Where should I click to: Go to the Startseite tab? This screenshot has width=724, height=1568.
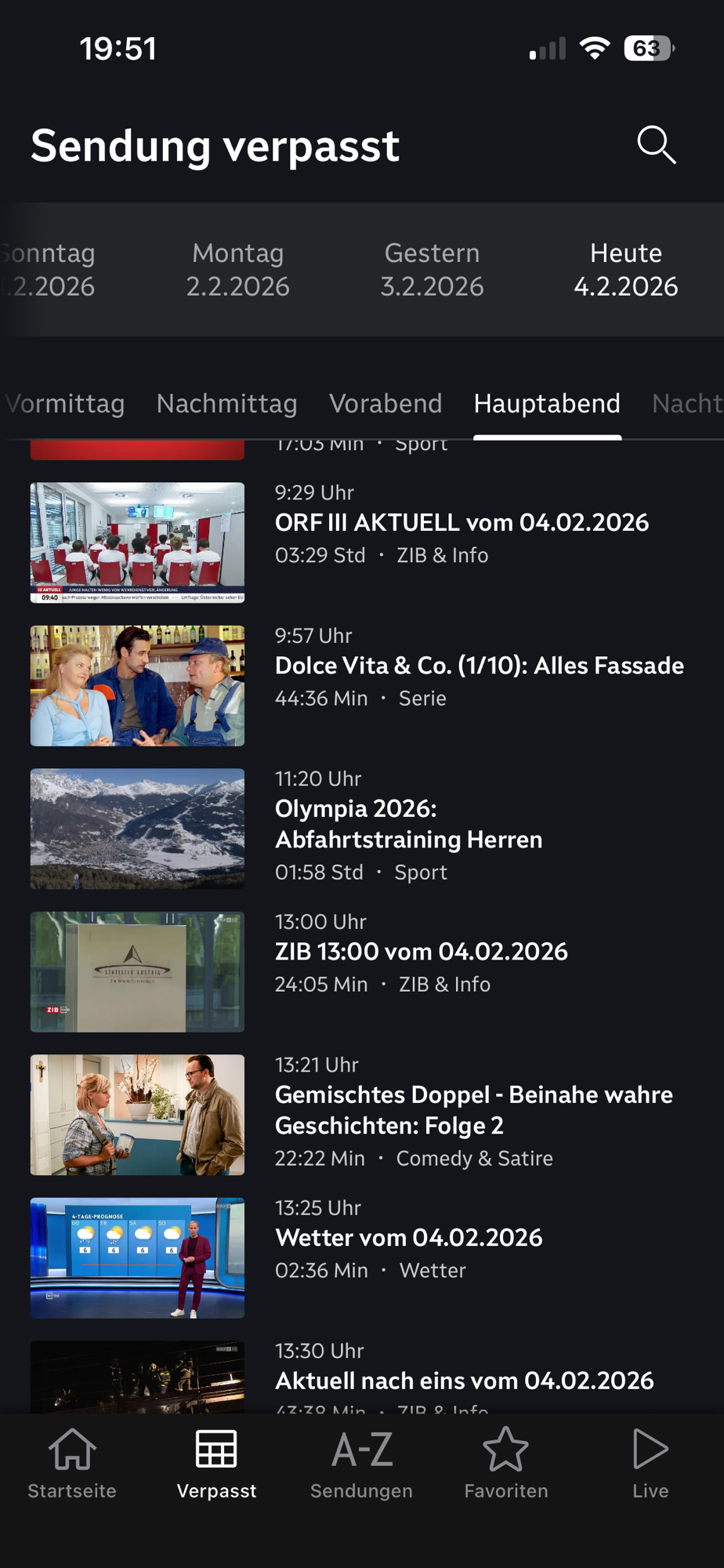point(72,1463)
